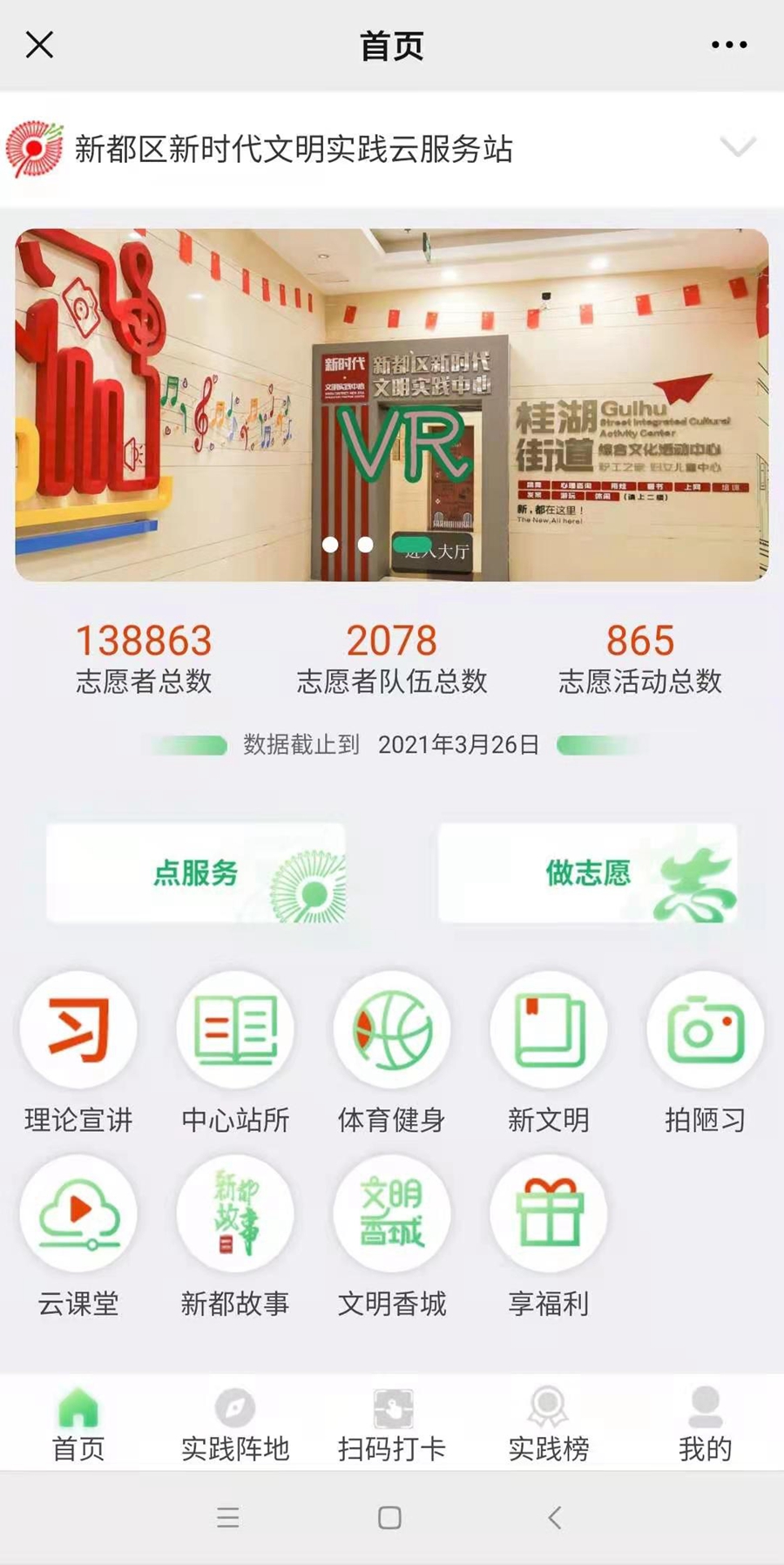This screenshot has width=784, height=1565.
Task: Open 体育健身
Action: [x=392, y=1031]
